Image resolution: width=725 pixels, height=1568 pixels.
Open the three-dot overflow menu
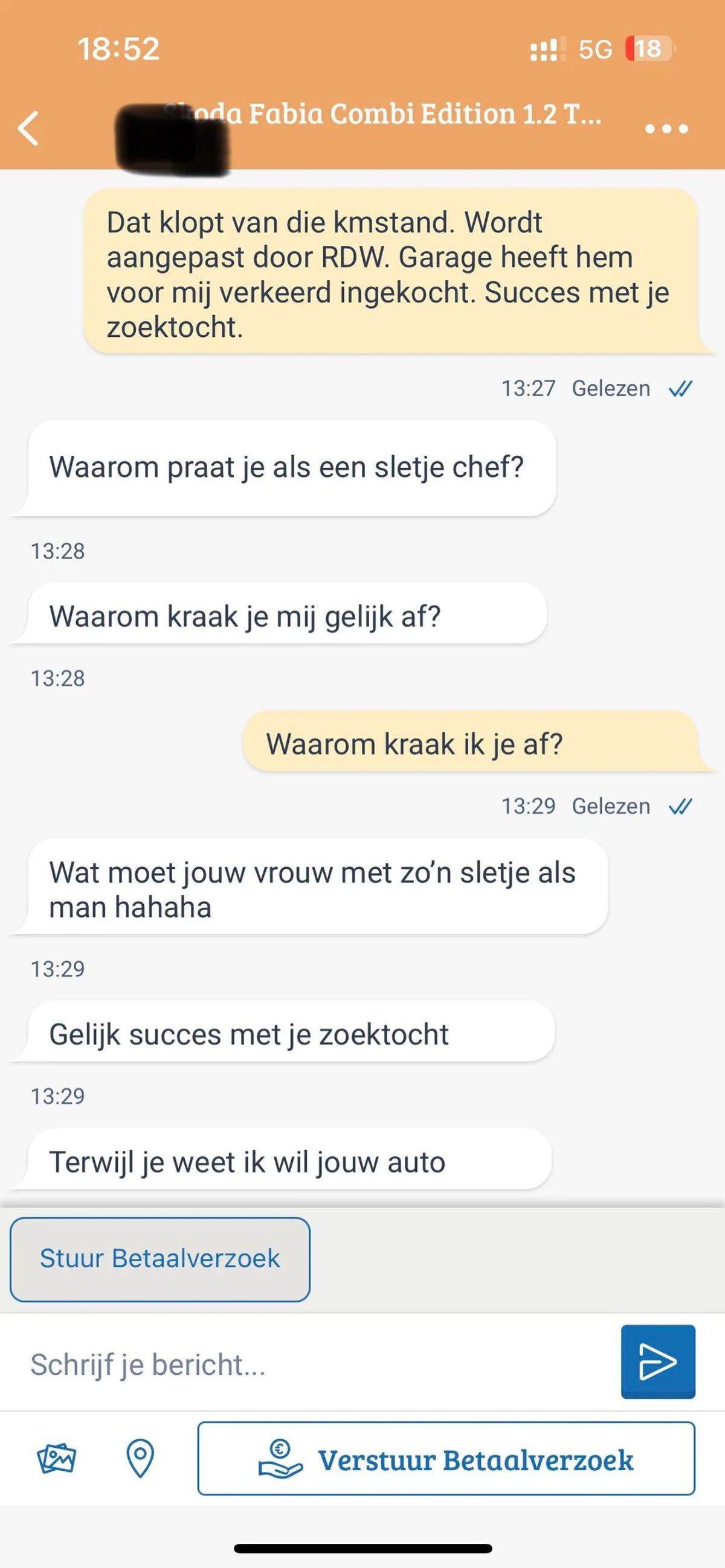pyautogui.click(x=666, y=129)
